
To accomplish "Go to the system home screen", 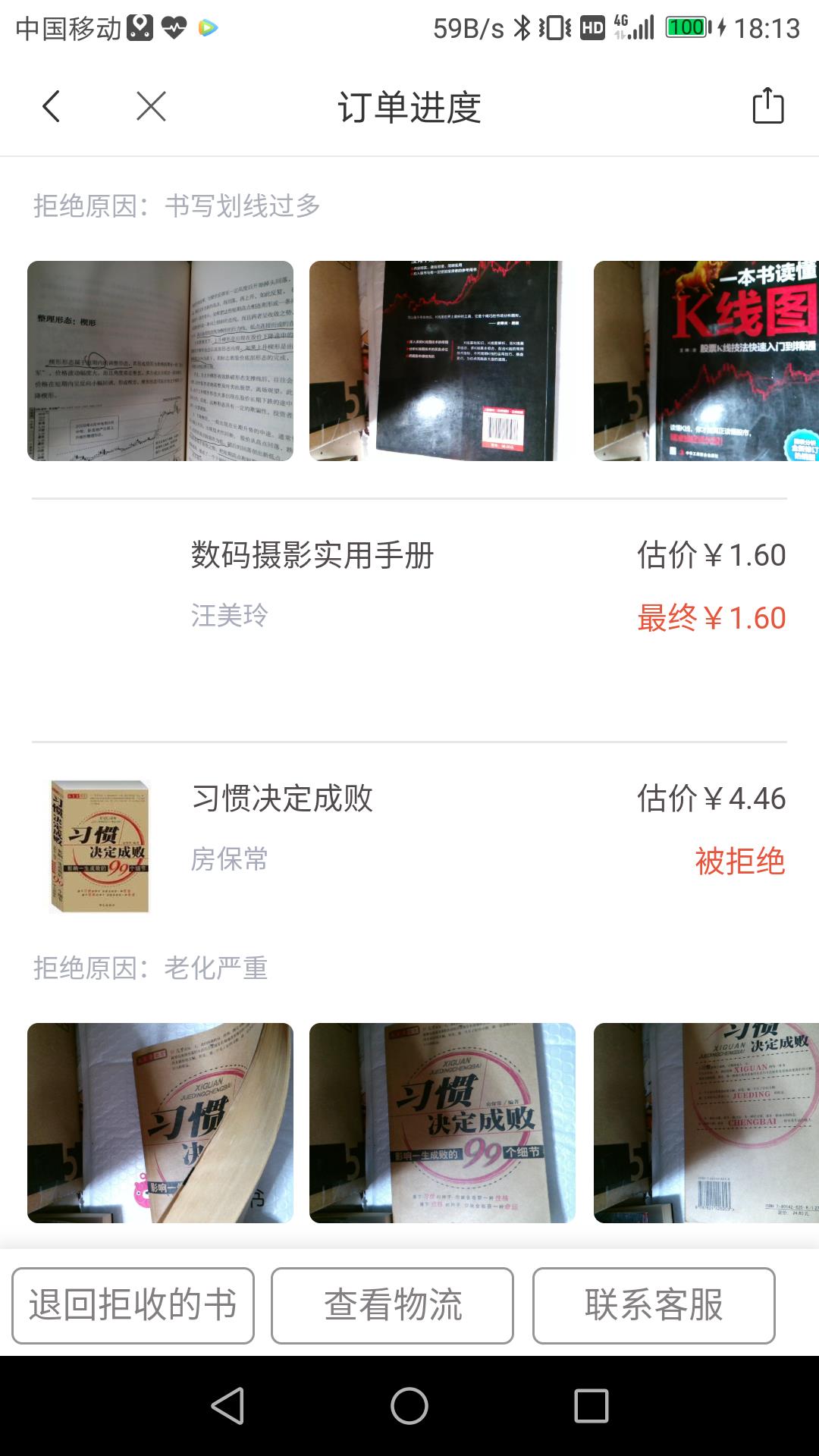I will (409, 1407).
